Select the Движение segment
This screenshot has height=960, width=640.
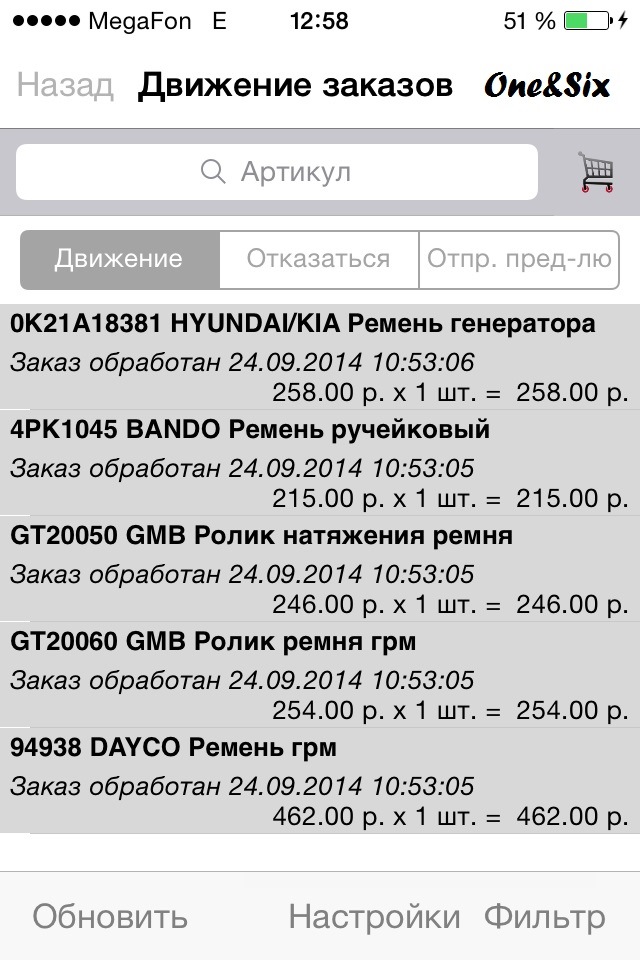pyautogui.click(x=119, y=260)
